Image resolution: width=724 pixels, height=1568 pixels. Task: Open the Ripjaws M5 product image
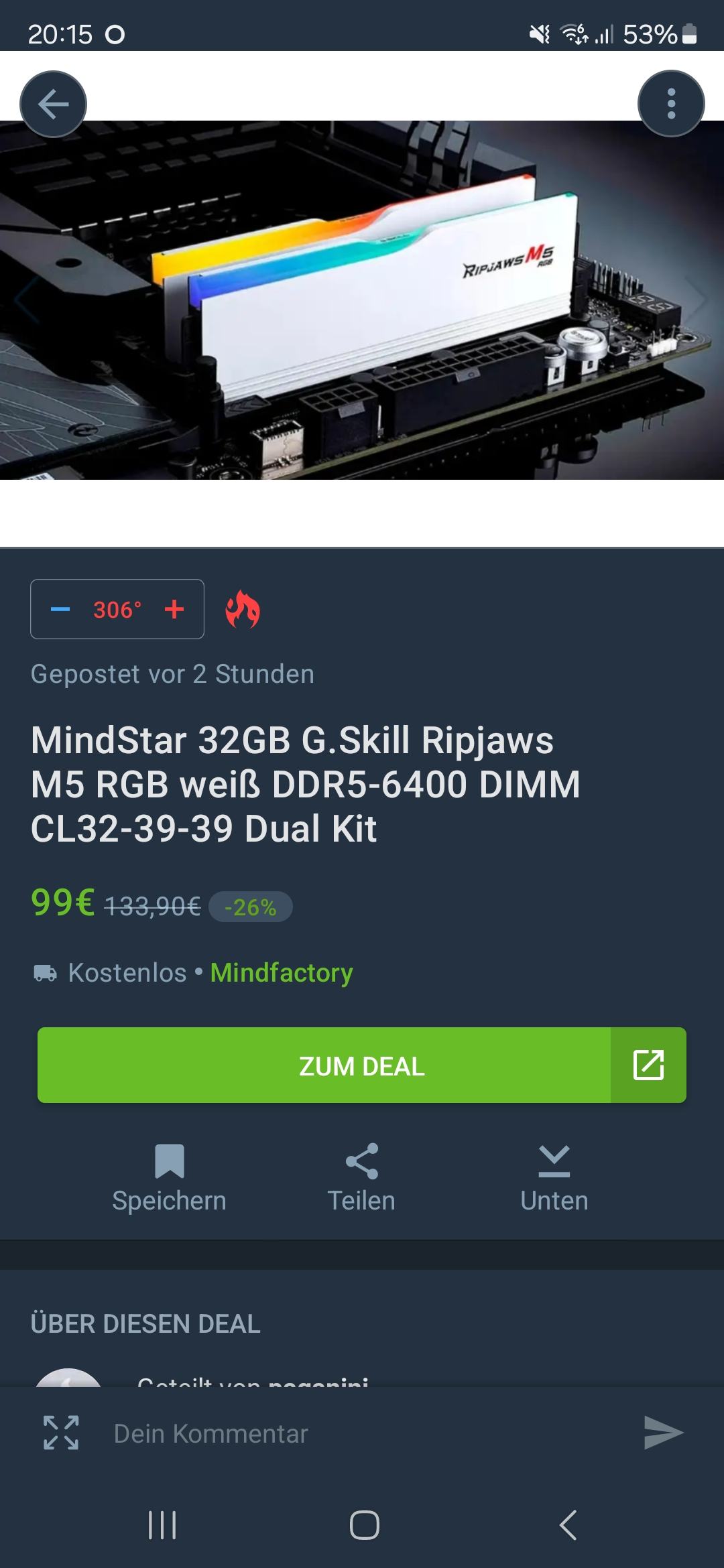coord(362,300)
